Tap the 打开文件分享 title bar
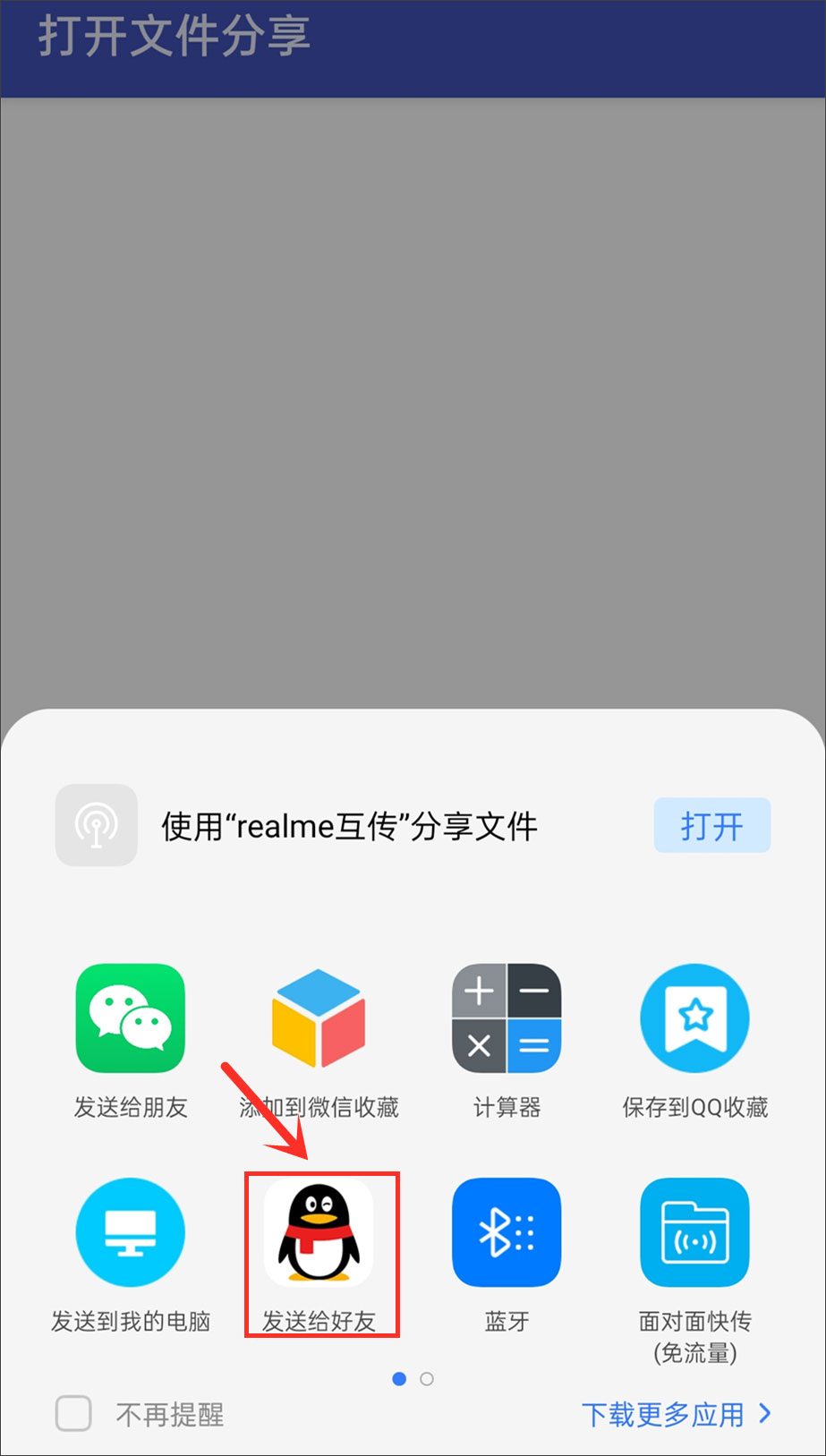Screen dimensions: 826x1456 [175, 38]
